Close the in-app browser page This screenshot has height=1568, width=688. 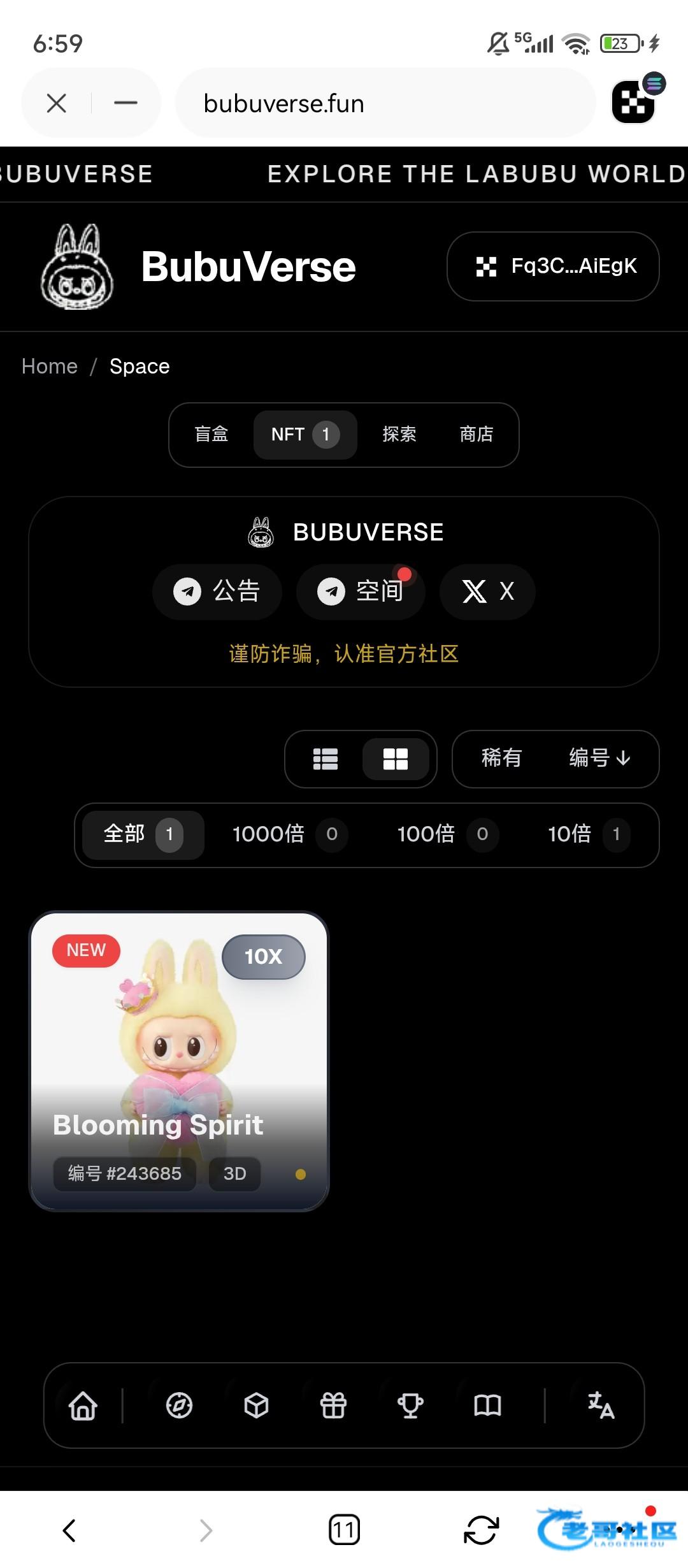(57, 103)
